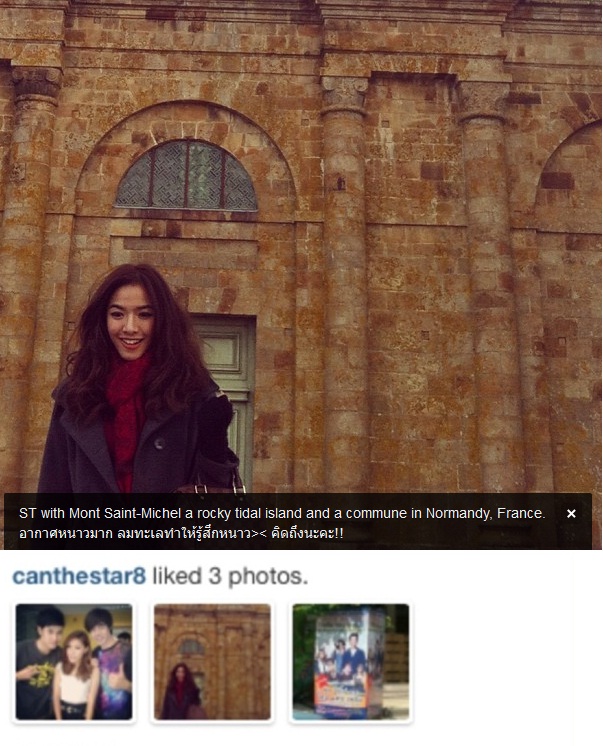
Task: Open the liked photo of three people posing
Action: click(x=73, y=662)
